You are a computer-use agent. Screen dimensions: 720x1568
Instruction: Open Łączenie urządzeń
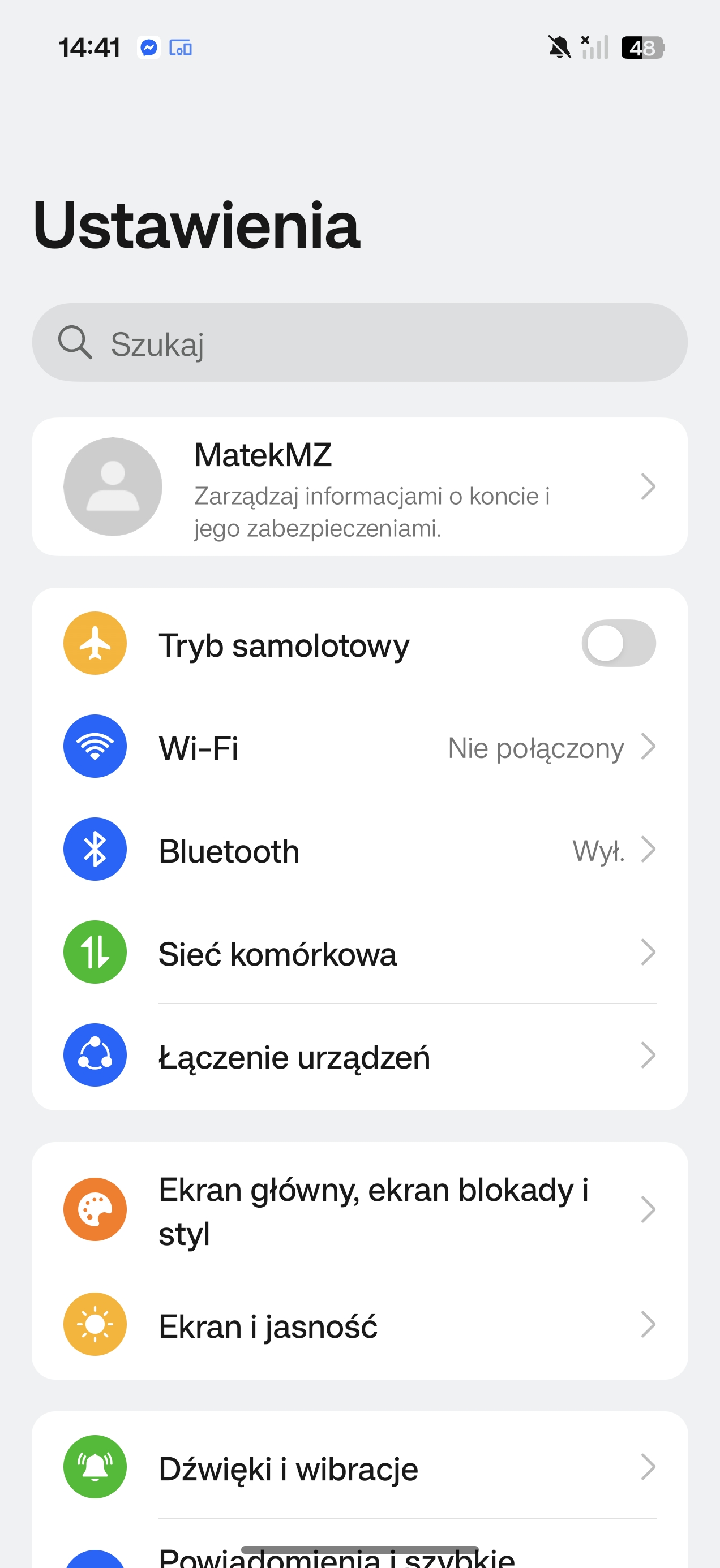(359, 1056)
